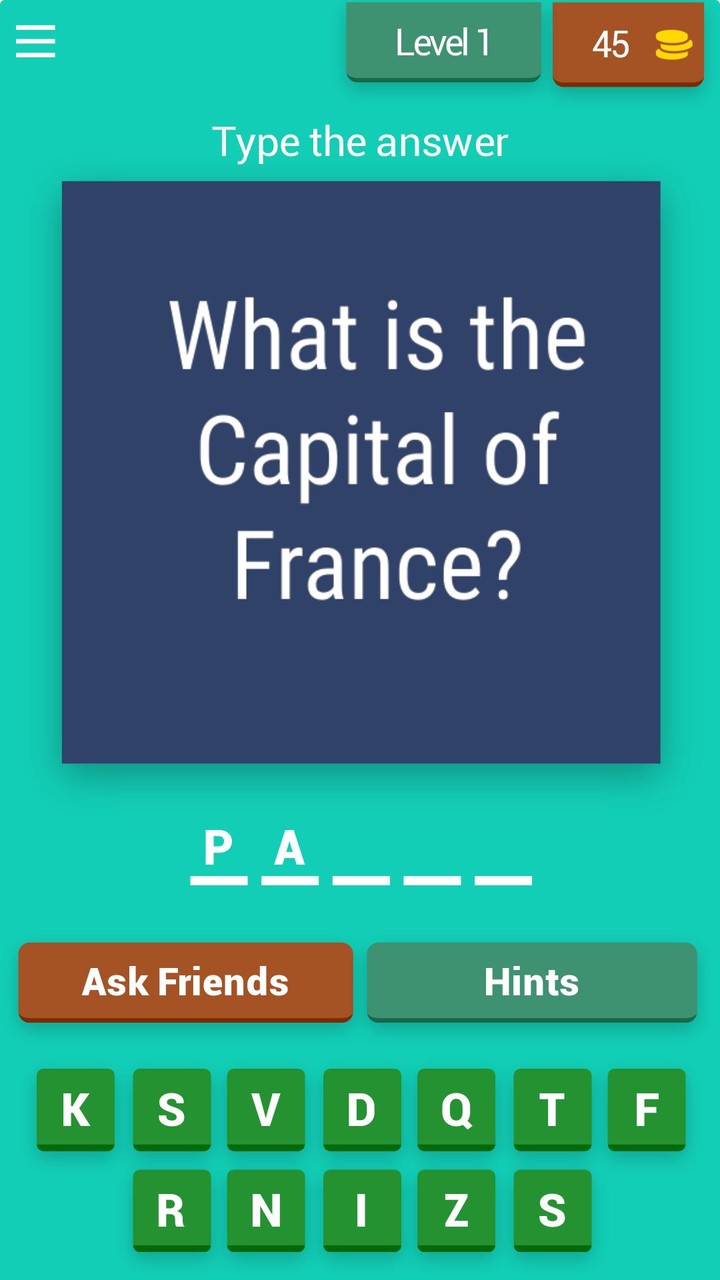Choose the letter I tile
Screen dimensions: 720x1280
click(x=361, y=1210)
